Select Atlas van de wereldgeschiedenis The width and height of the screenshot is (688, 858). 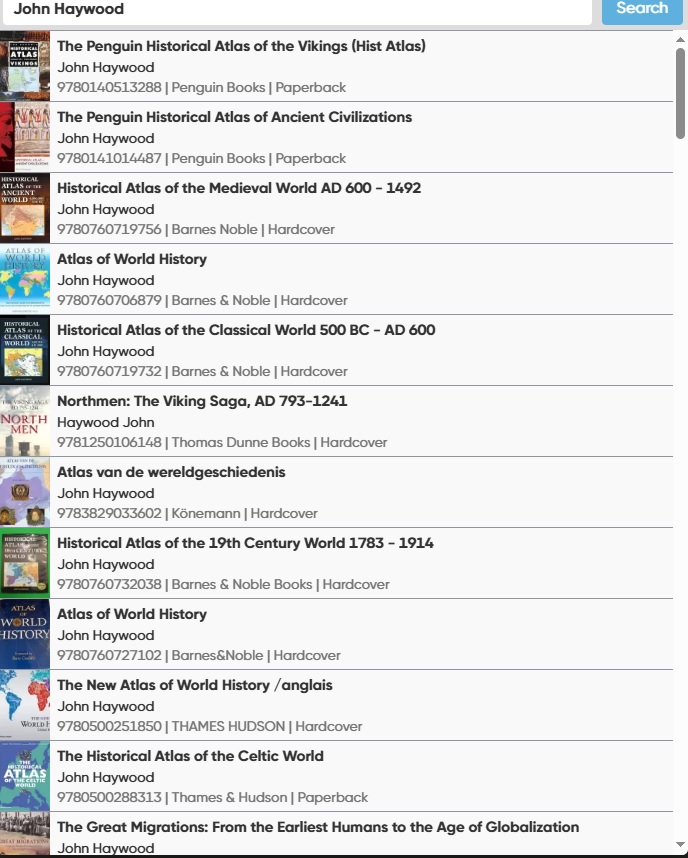click(171, 472)
